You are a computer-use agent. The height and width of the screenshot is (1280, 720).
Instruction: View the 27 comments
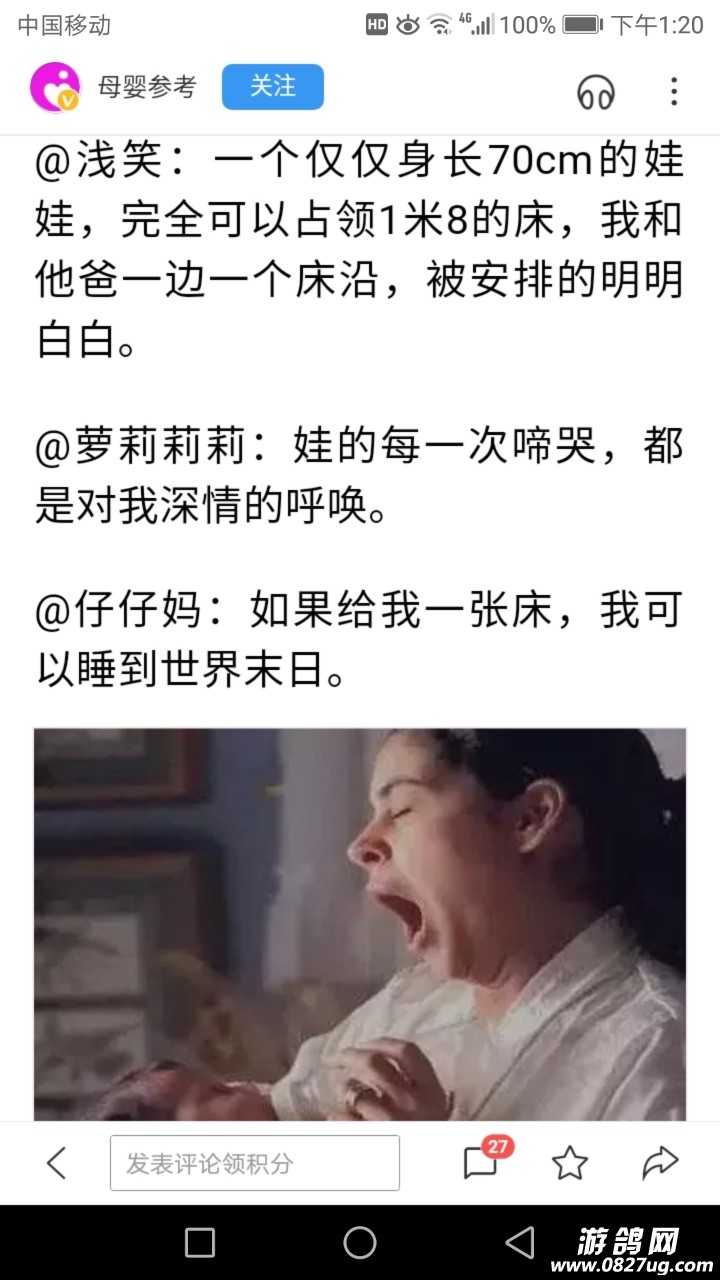482,1162
